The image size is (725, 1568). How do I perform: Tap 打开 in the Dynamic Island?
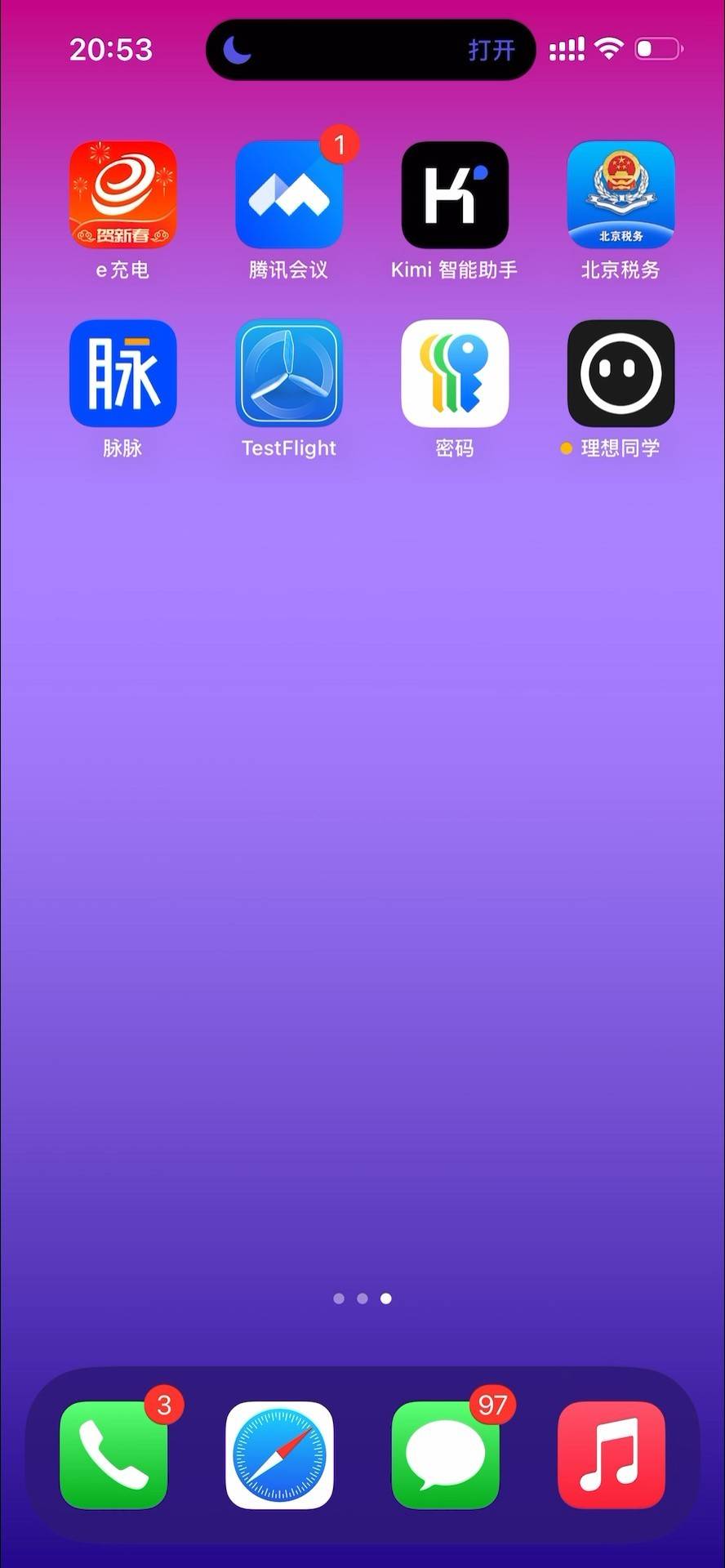(491, 51)
